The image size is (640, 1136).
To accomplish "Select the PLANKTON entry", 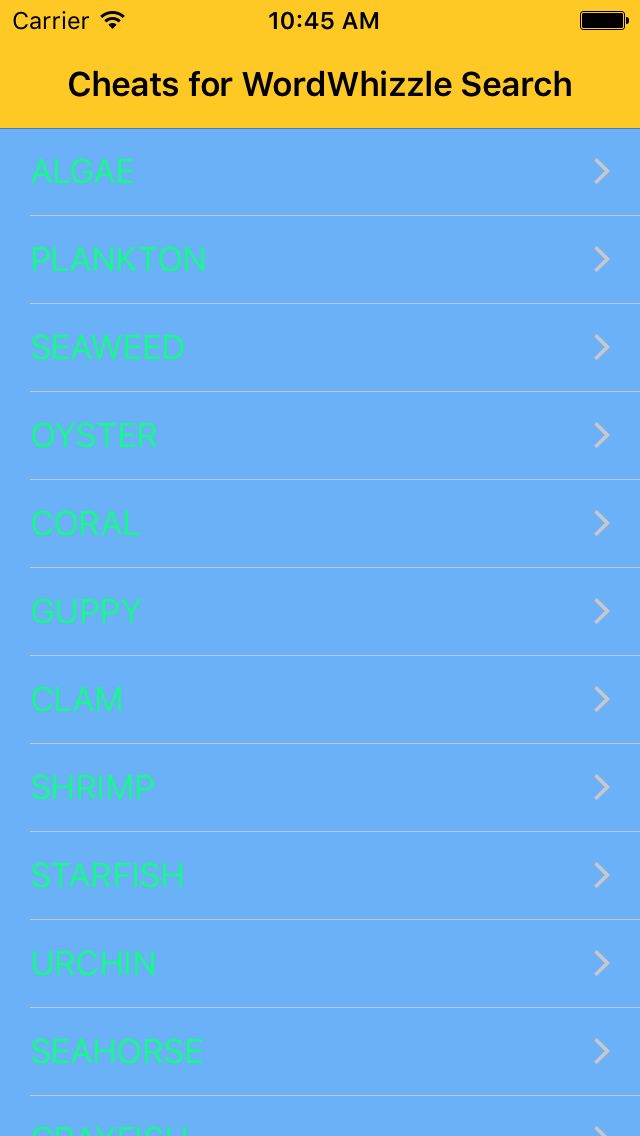I will coord(320,259).
